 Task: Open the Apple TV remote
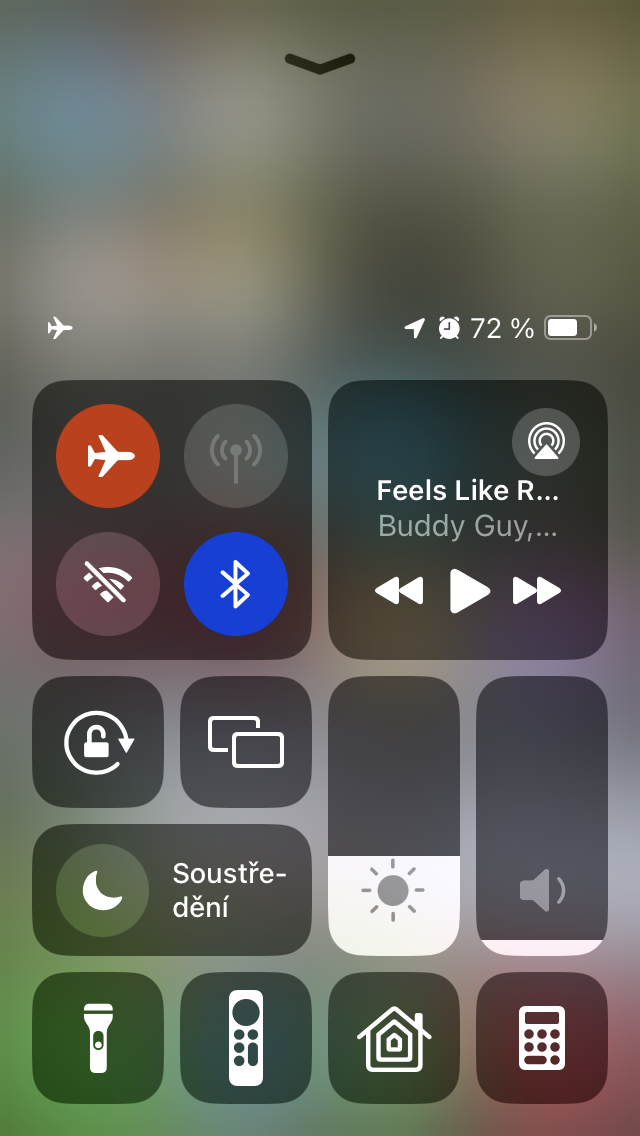246,1038
